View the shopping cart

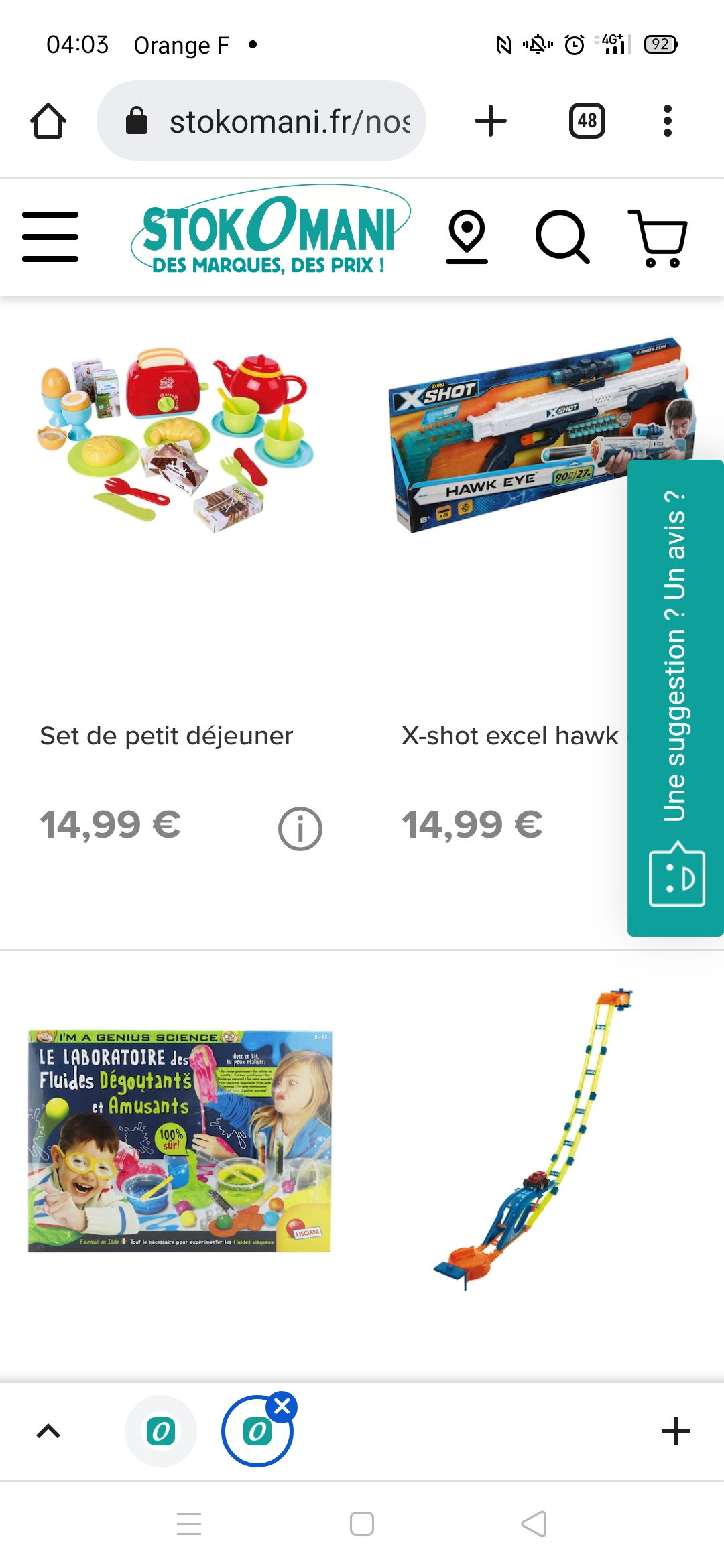click(658, 238)
